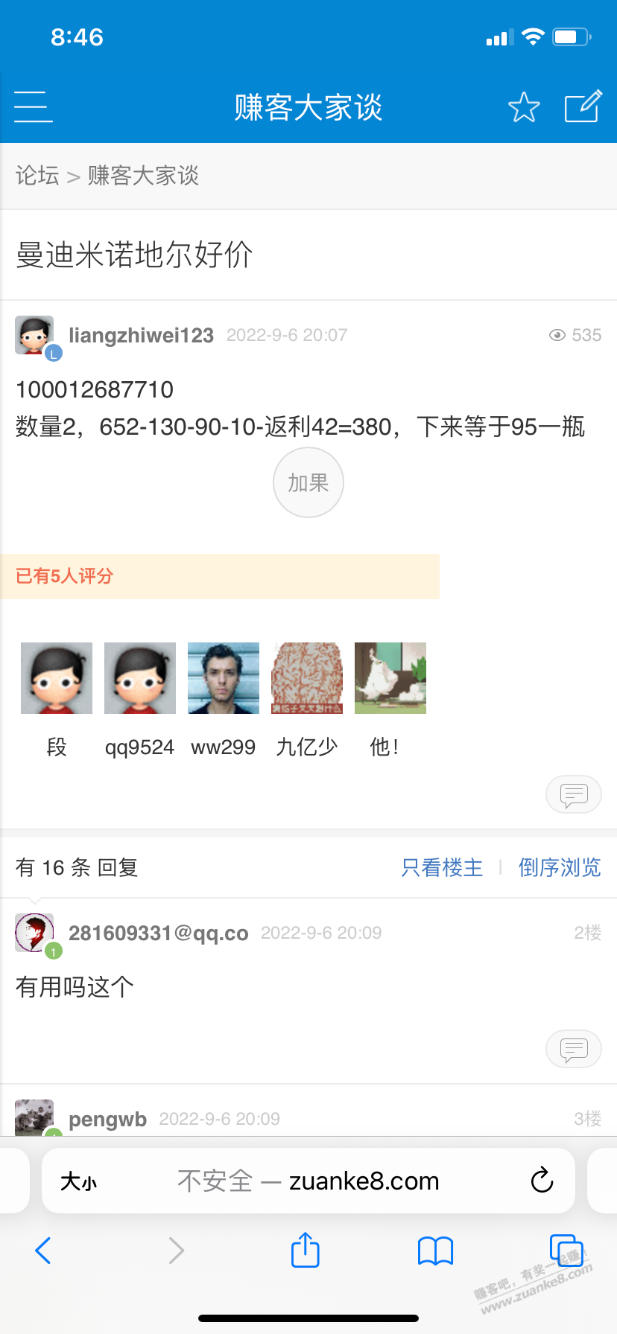
Task: Favorite this thread with the star icon
Action: 524,107
